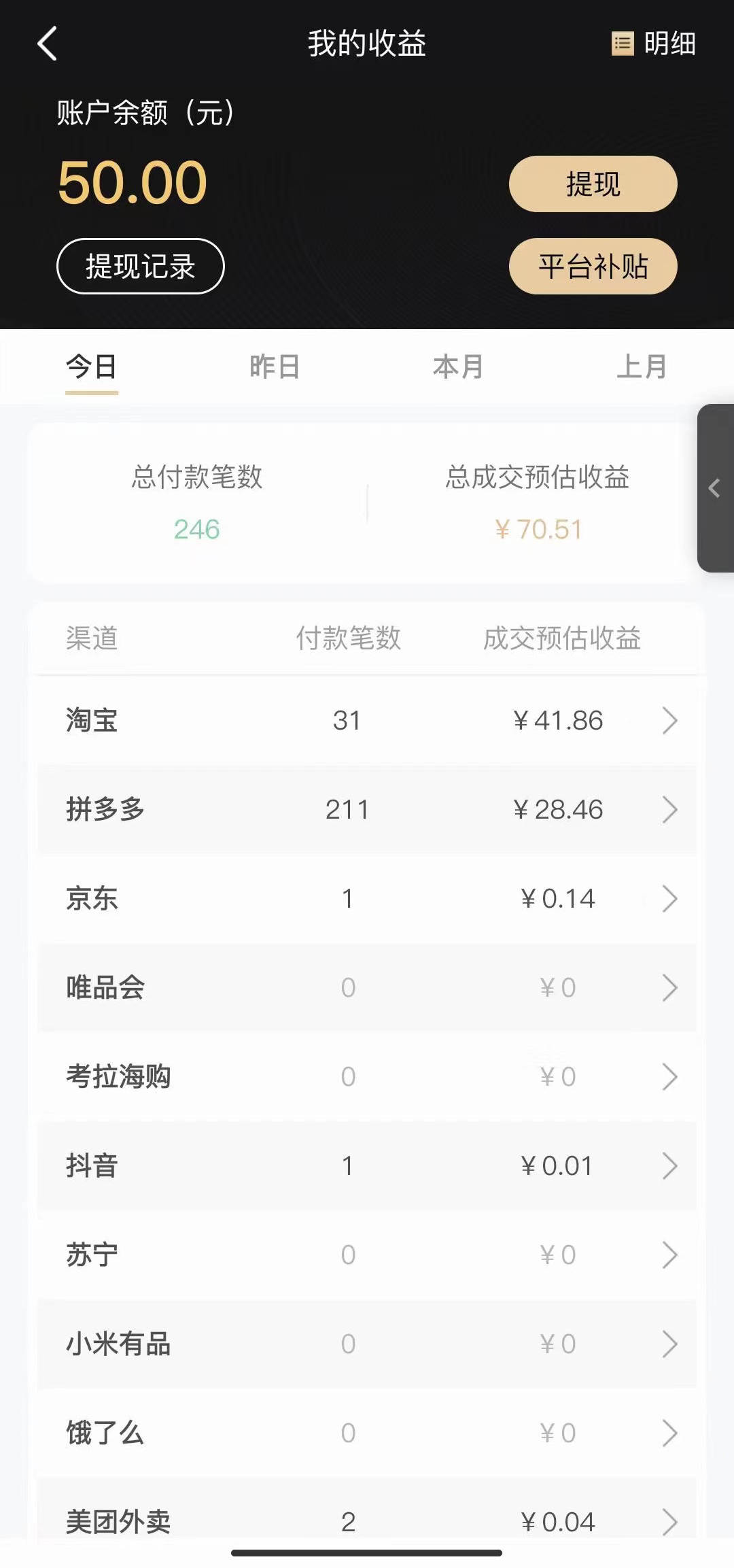Open 平台补贴 platform subsidy

click(x=593, y=267)
